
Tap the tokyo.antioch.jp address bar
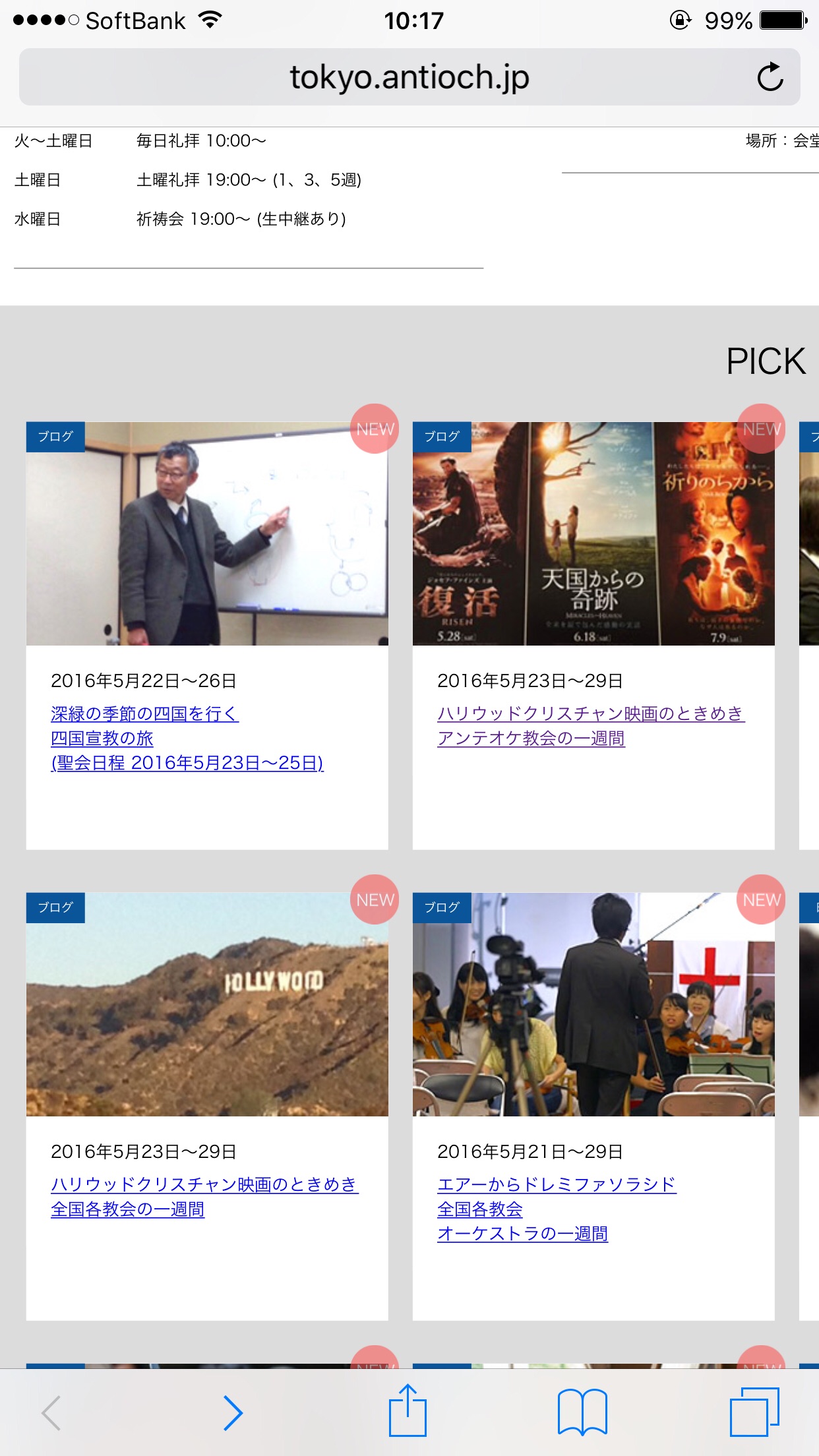coord(409,77)
